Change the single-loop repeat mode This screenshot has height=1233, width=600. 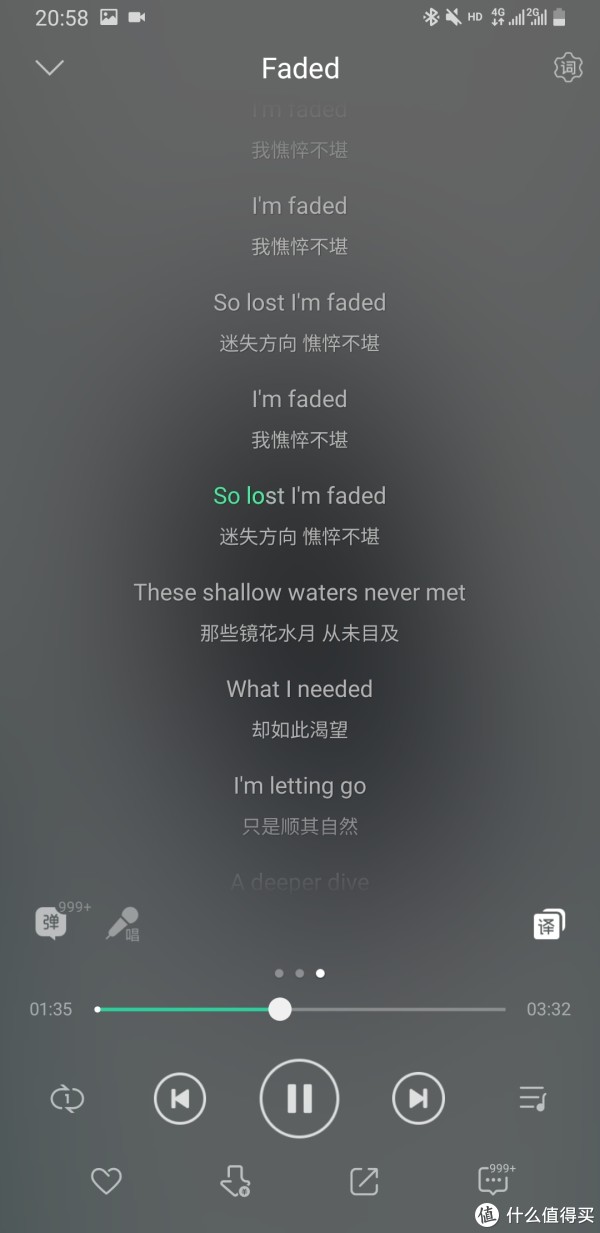pos(67,1099)
